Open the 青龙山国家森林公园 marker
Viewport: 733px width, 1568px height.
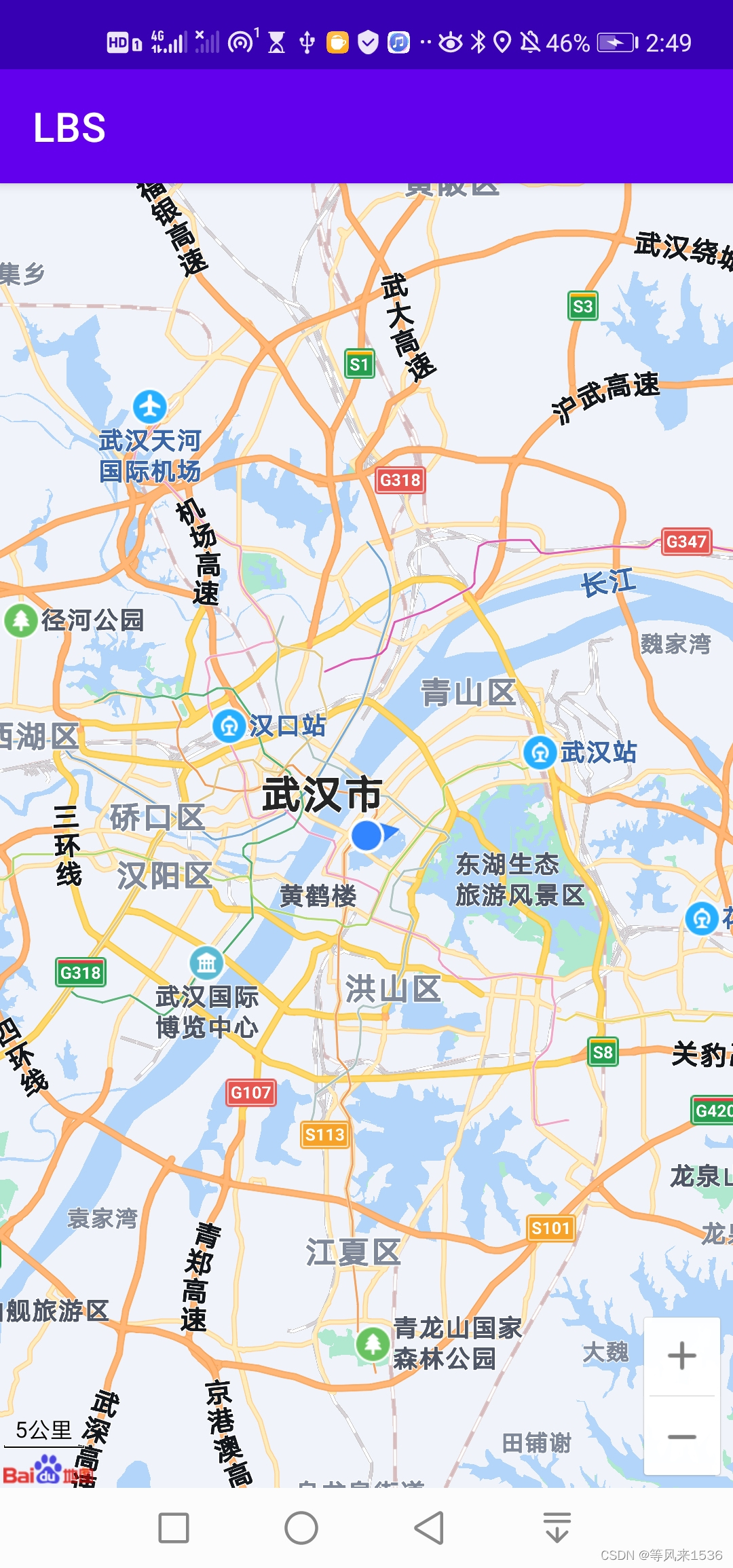coord(373,1343)
